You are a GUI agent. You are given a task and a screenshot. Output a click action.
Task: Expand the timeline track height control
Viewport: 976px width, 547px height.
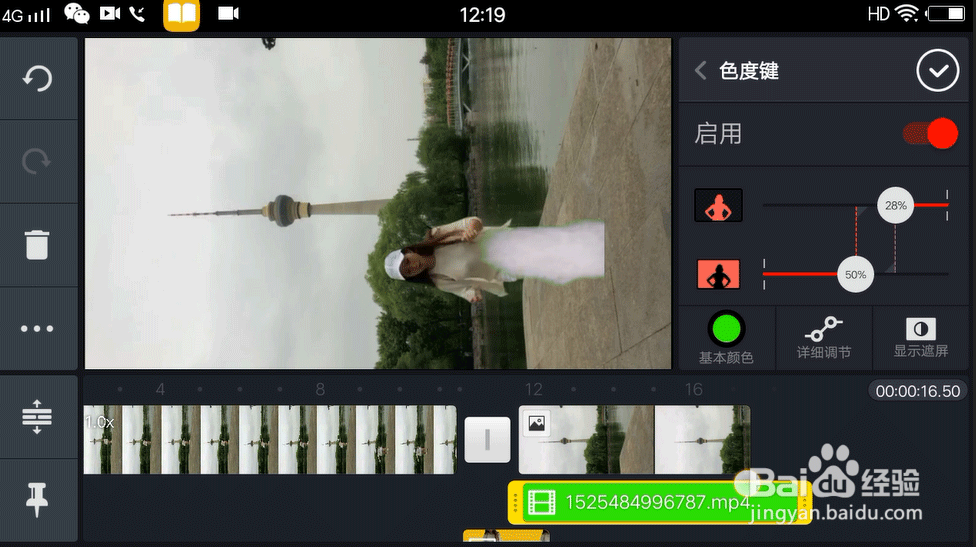pos(37,416)
